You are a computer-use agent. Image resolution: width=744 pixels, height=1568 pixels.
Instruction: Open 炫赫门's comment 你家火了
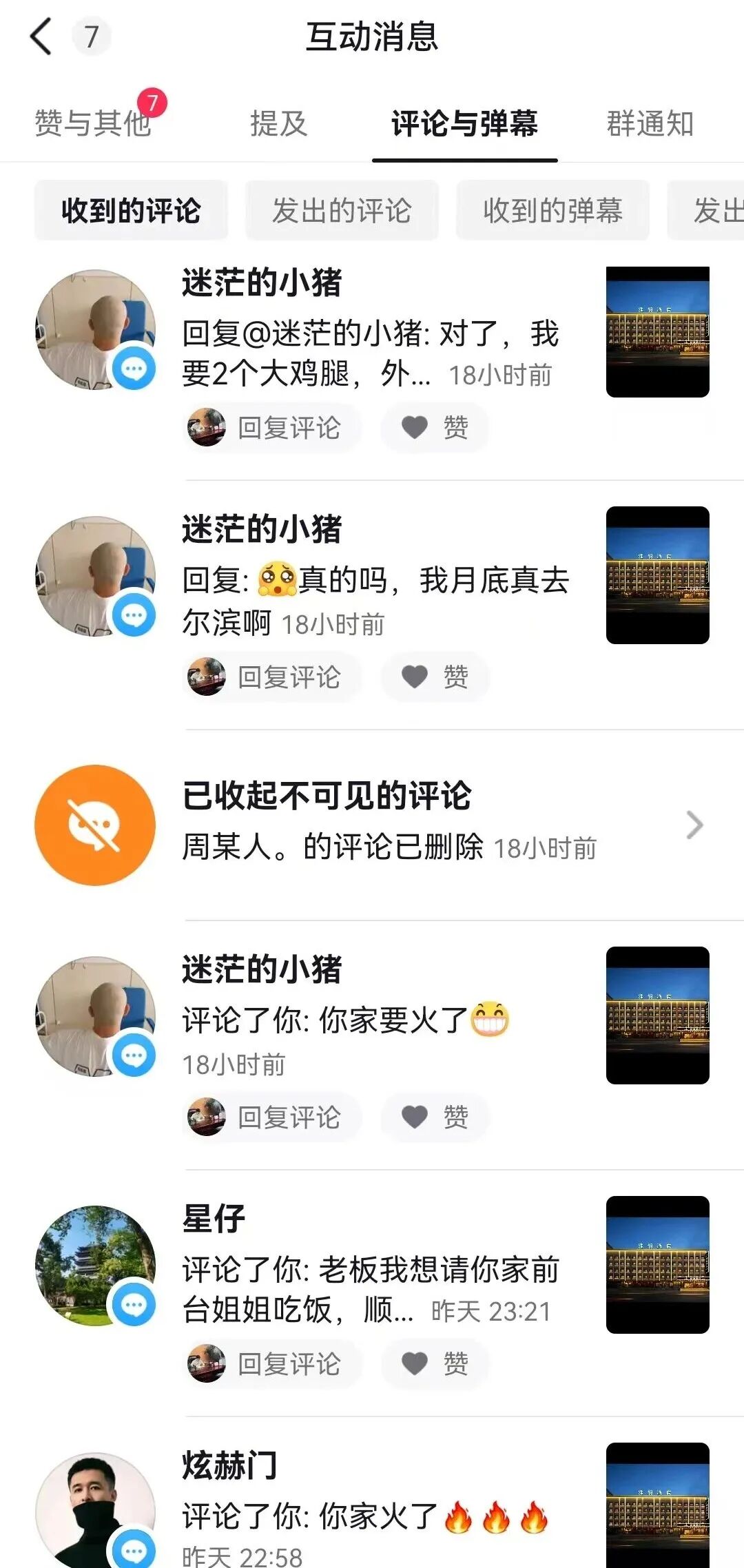(x=365, y=1517)
